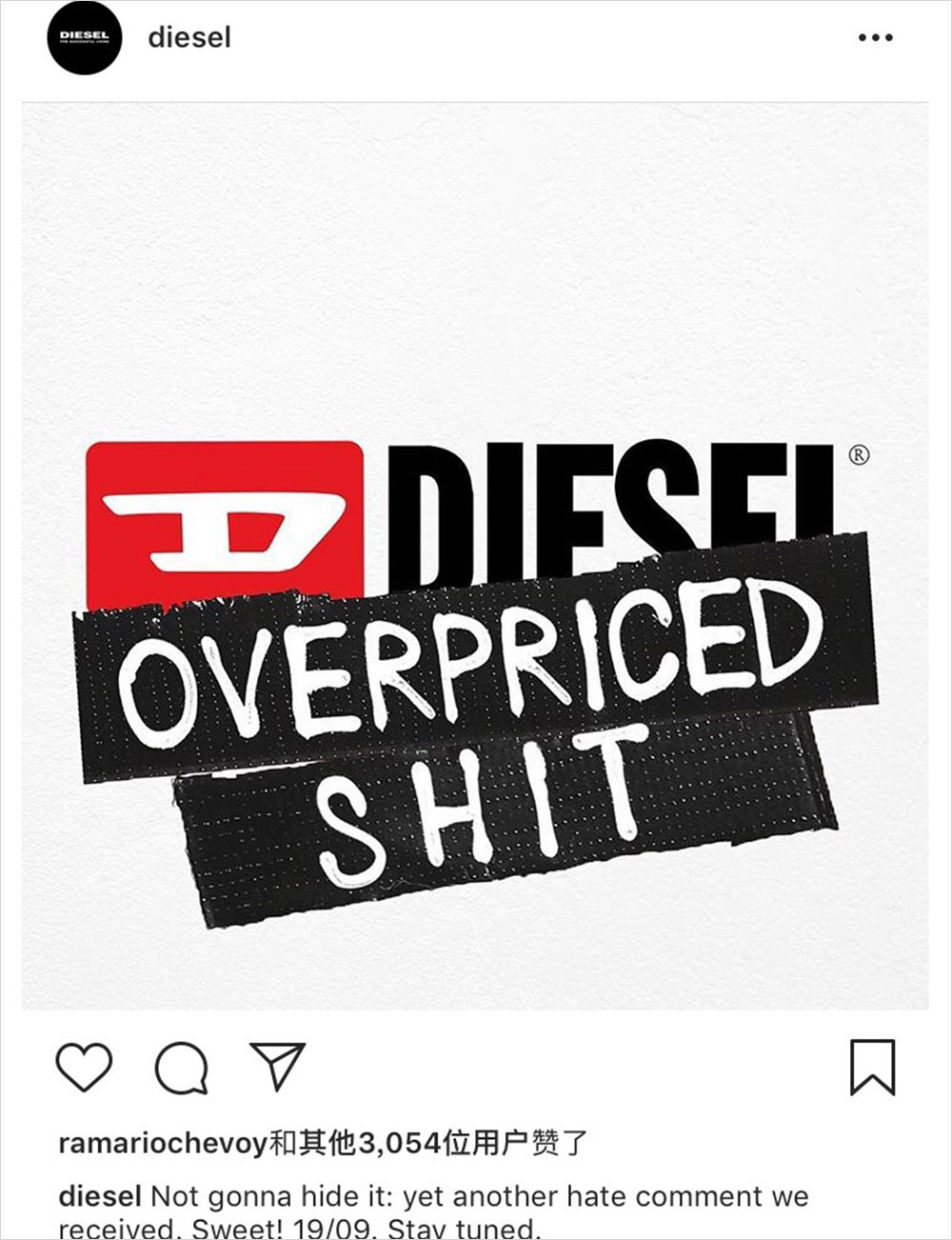Open the diesel username in the post header
952x1240 pixels.
189,38
